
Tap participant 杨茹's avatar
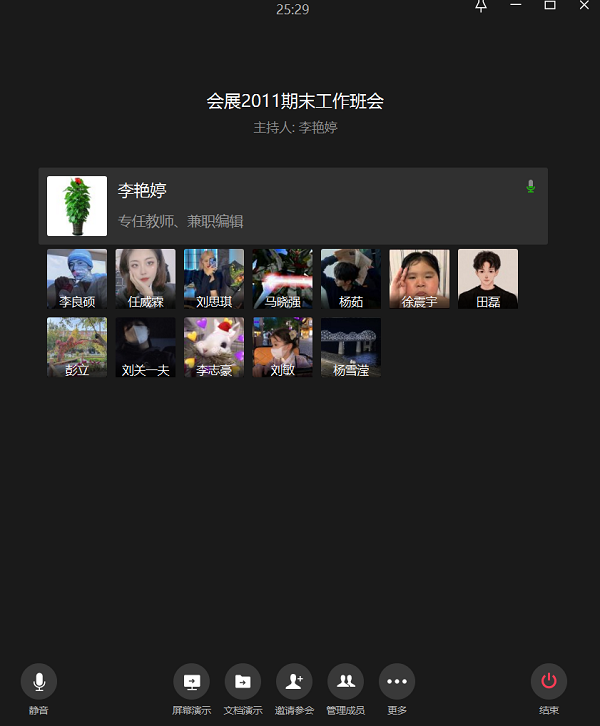pos(351,279)
